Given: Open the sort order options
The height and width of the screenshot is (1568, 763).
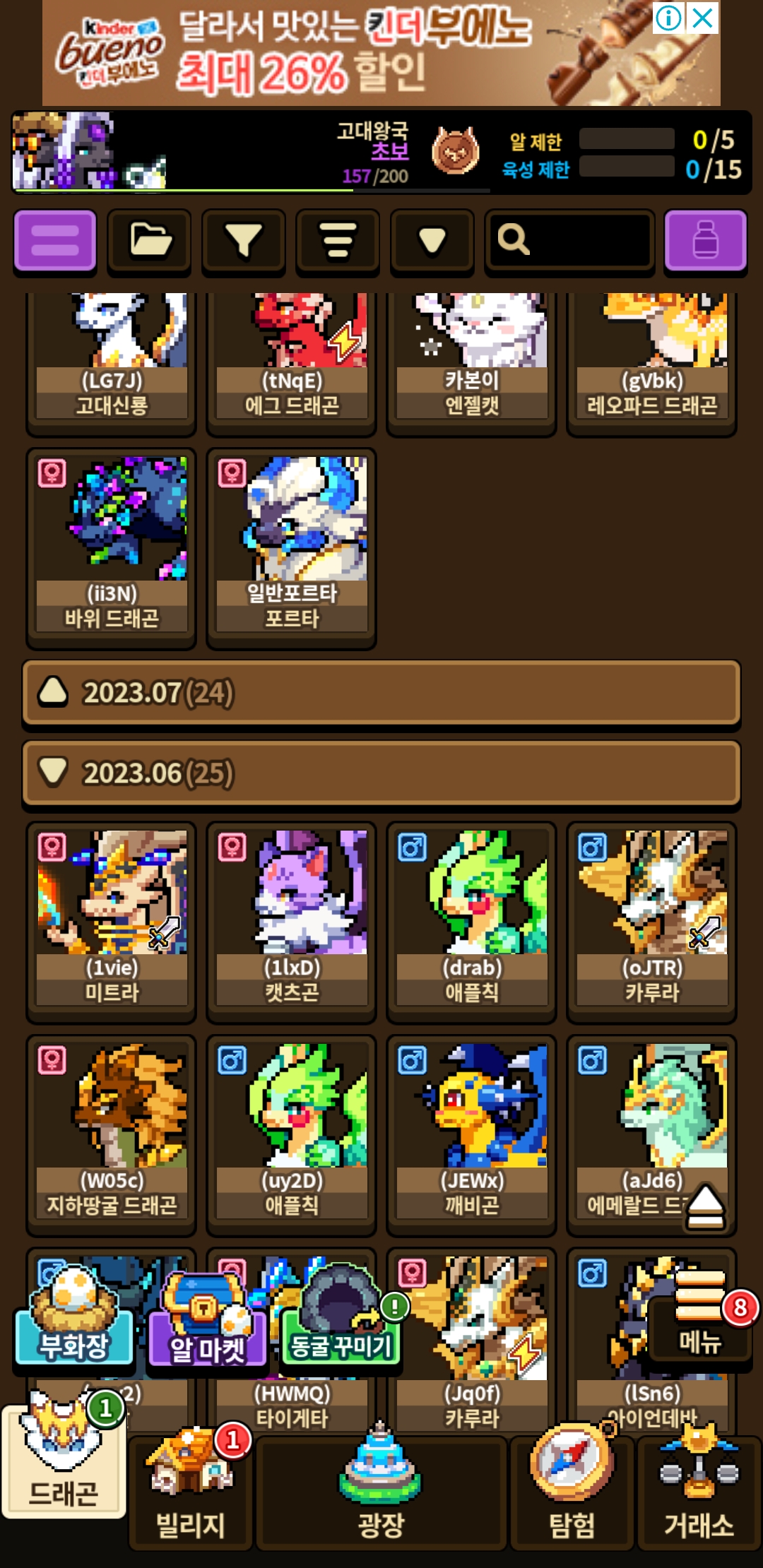Looking at the screenshot, I should pos(338,241).
